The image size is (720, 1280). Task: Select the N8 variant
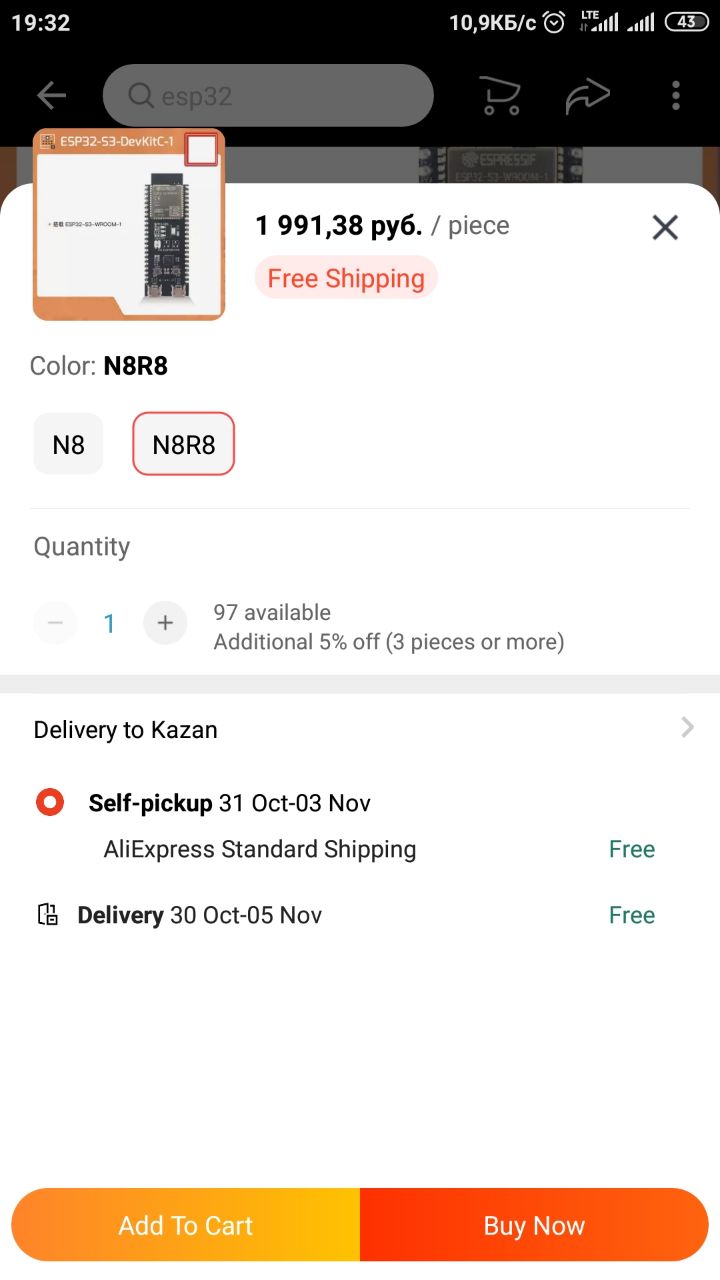point(68,444)
